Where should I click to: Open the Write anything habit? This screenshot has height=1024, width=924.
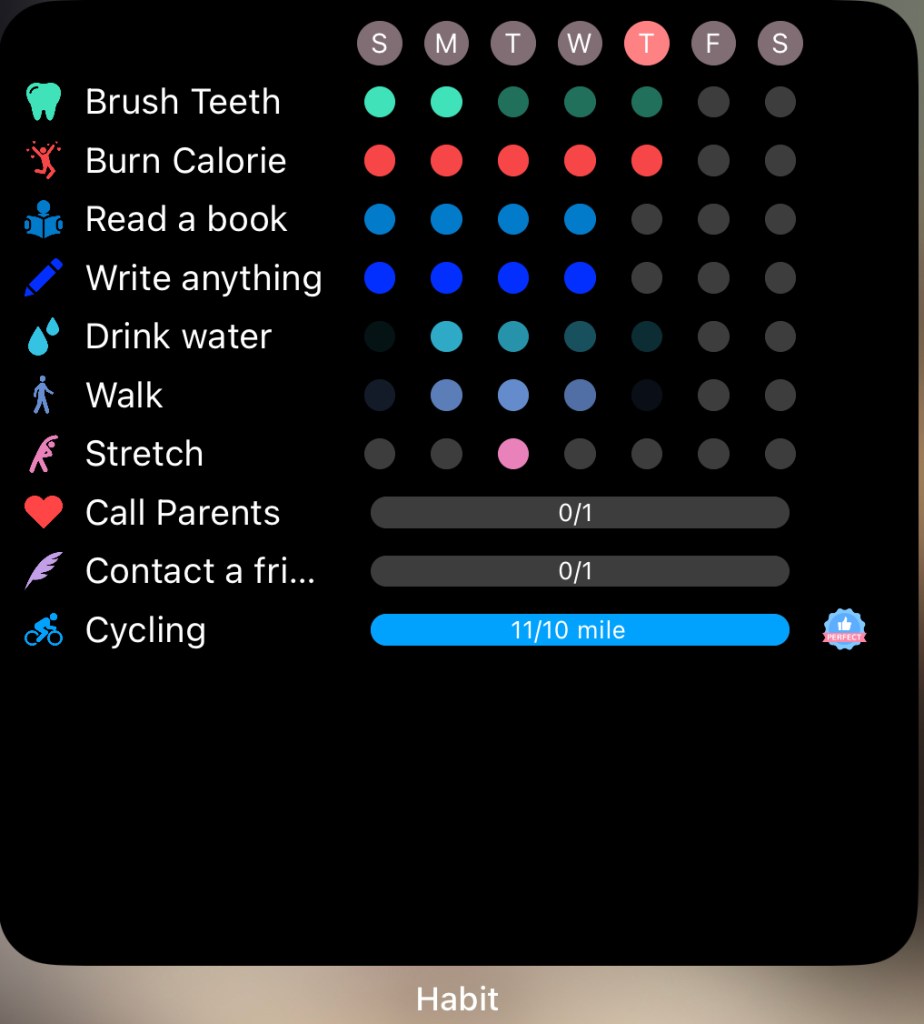203,278
